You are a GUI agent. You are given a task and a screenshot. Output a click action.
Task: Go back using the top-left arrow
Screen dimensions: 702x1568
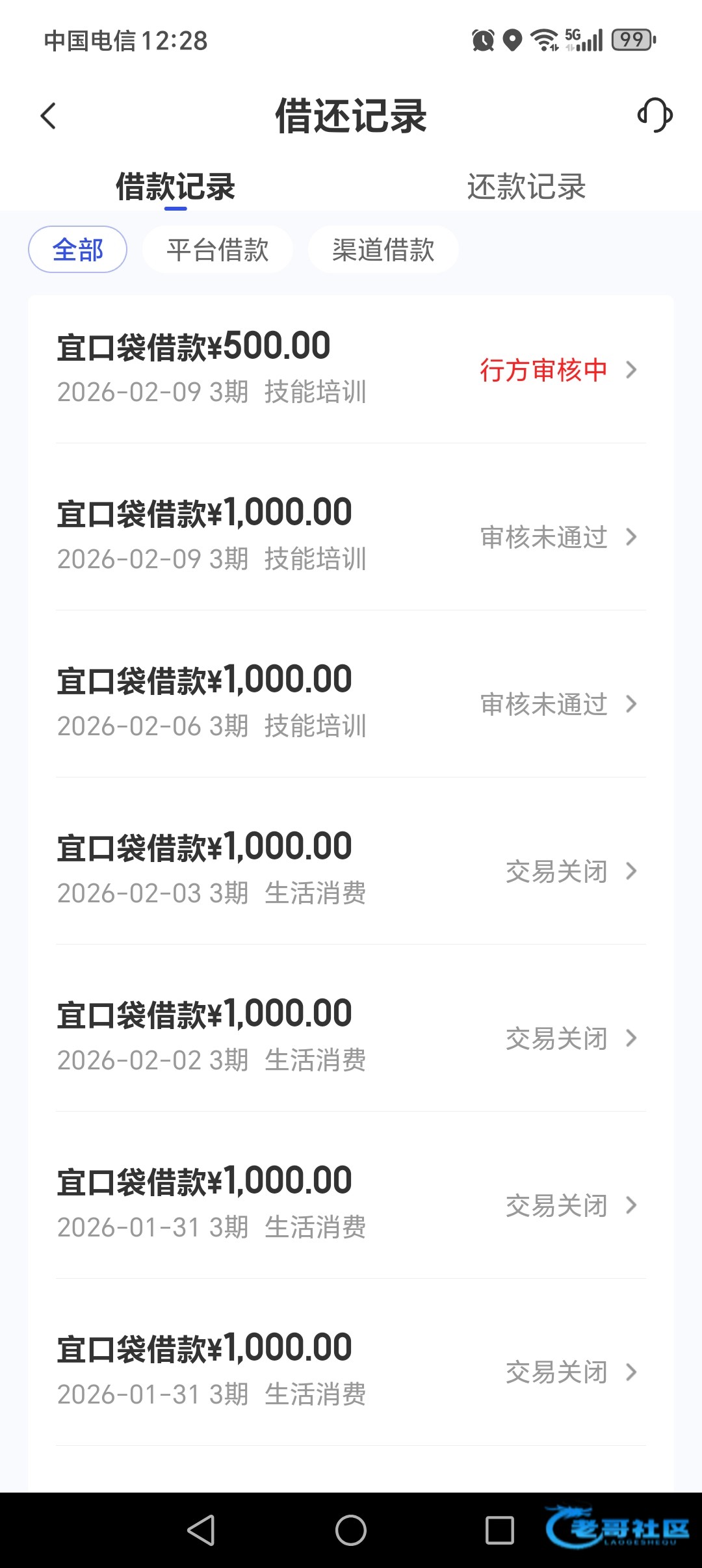tap(49, 116)
